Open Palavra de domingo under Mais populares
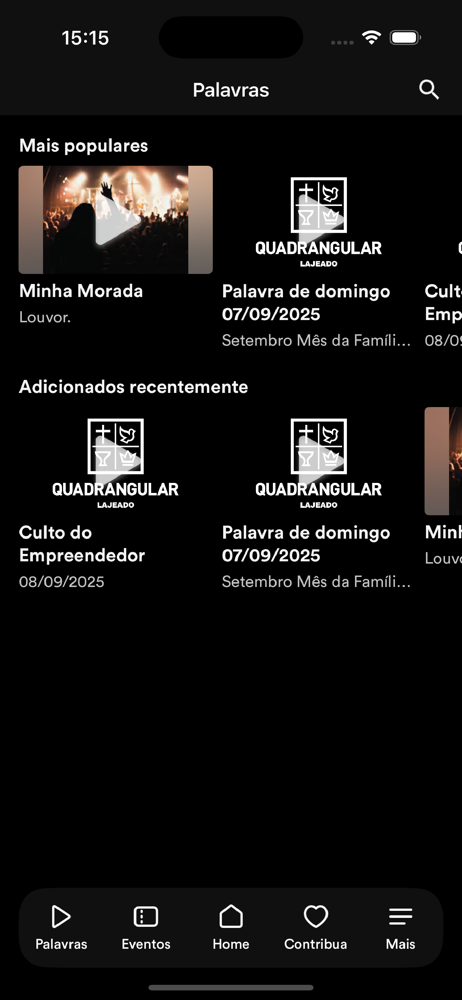The height and width of the screenshot is (1000, 462). coord(318,220)
